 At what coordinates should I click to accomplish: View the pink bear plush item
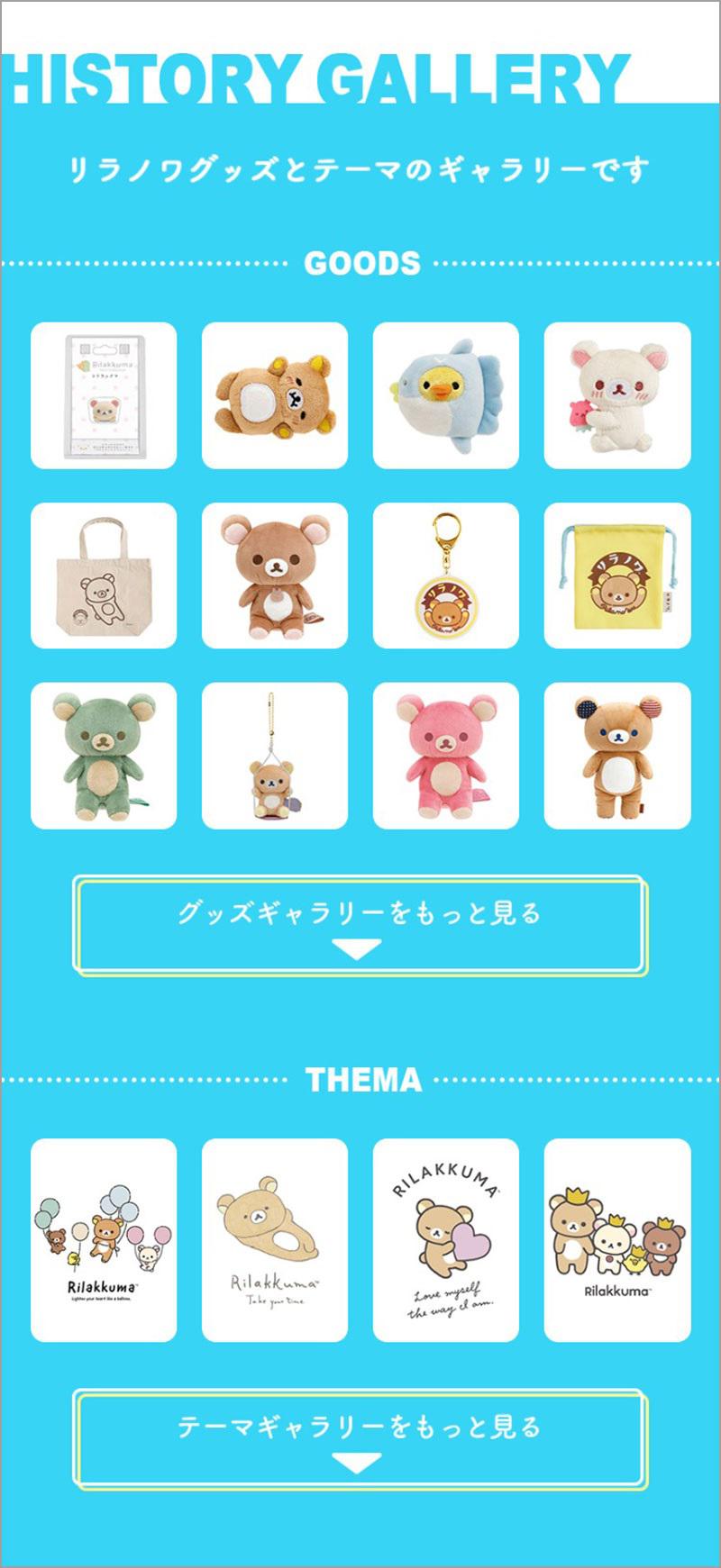[446, 756]
